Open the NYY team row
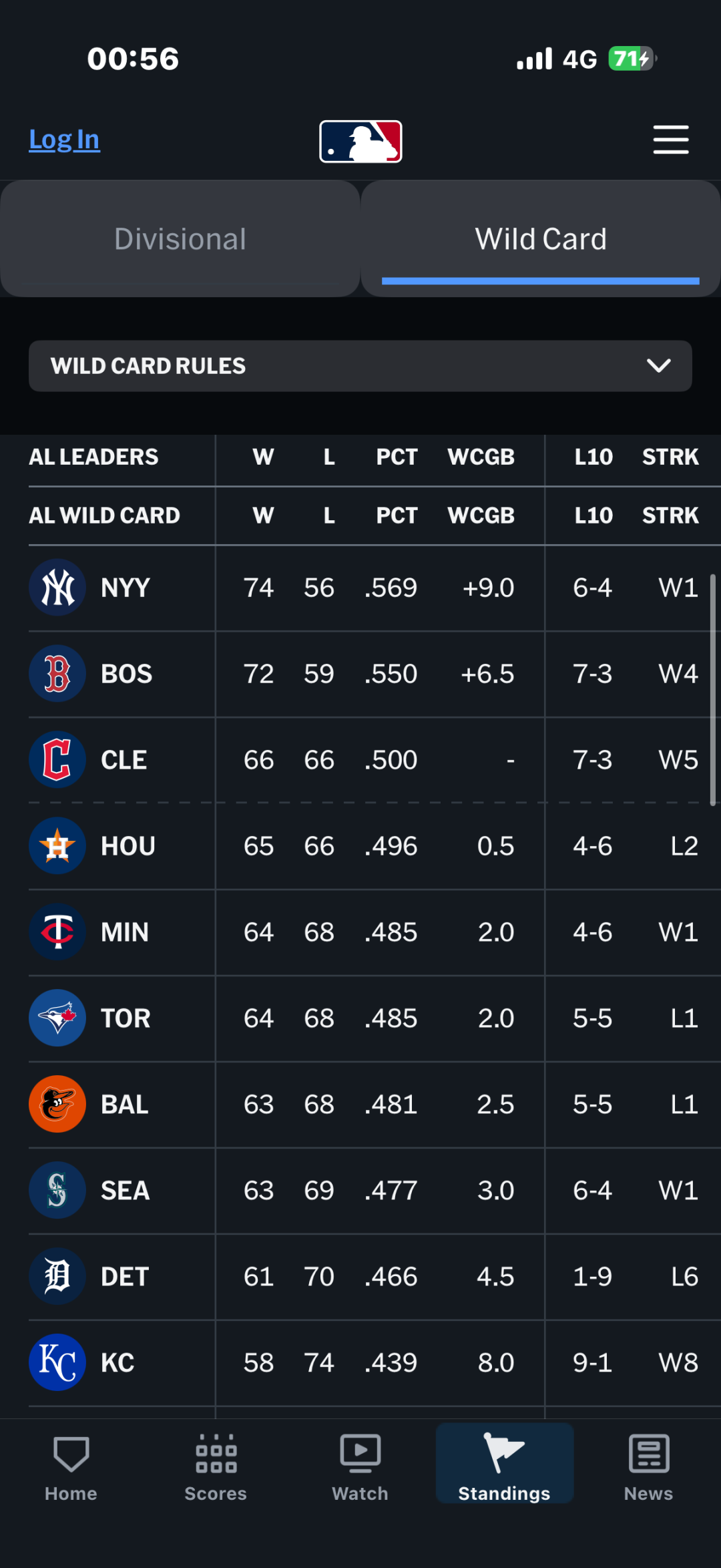Screen dimensions: 721x1568 click(x=375, y=588)
